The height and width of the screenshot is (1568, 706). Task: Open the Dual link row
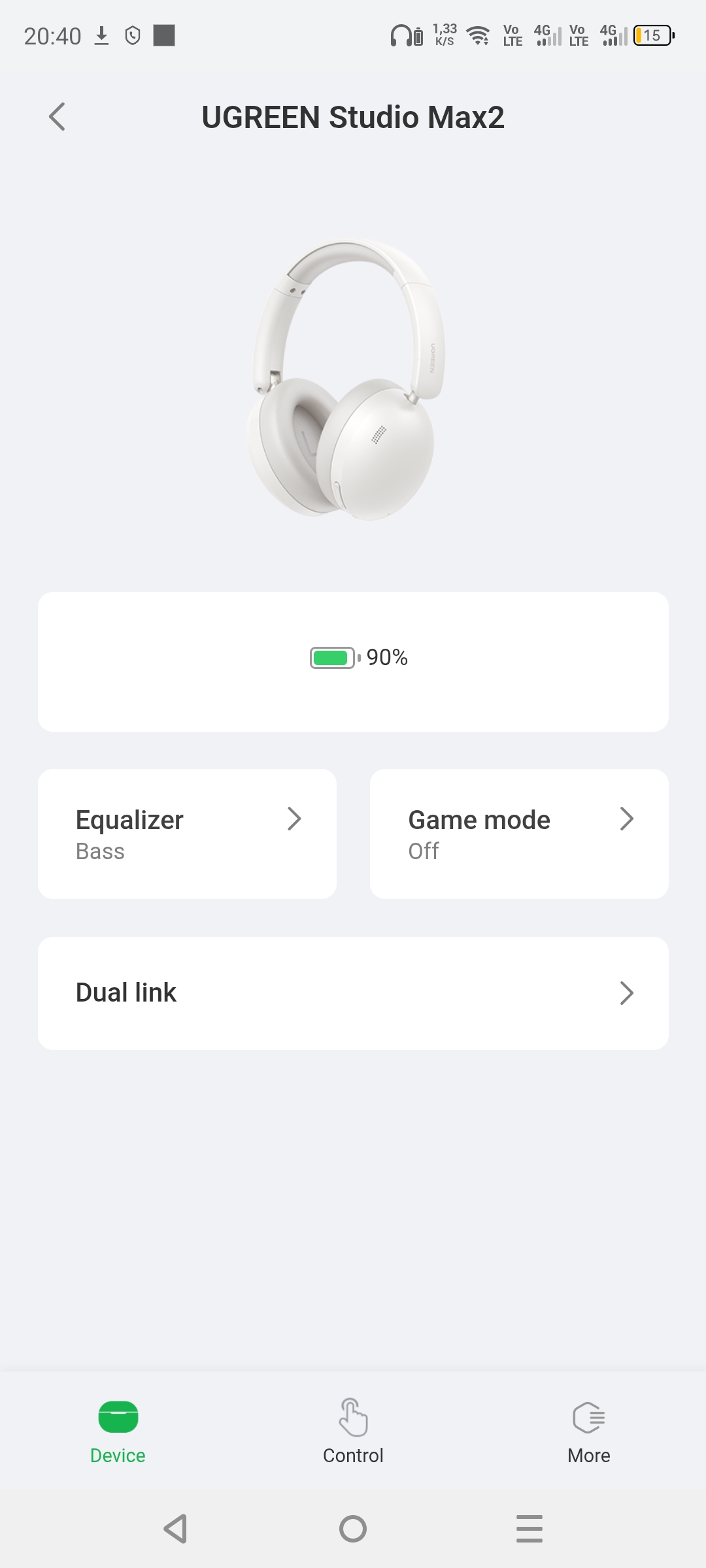tap(353, 993)
